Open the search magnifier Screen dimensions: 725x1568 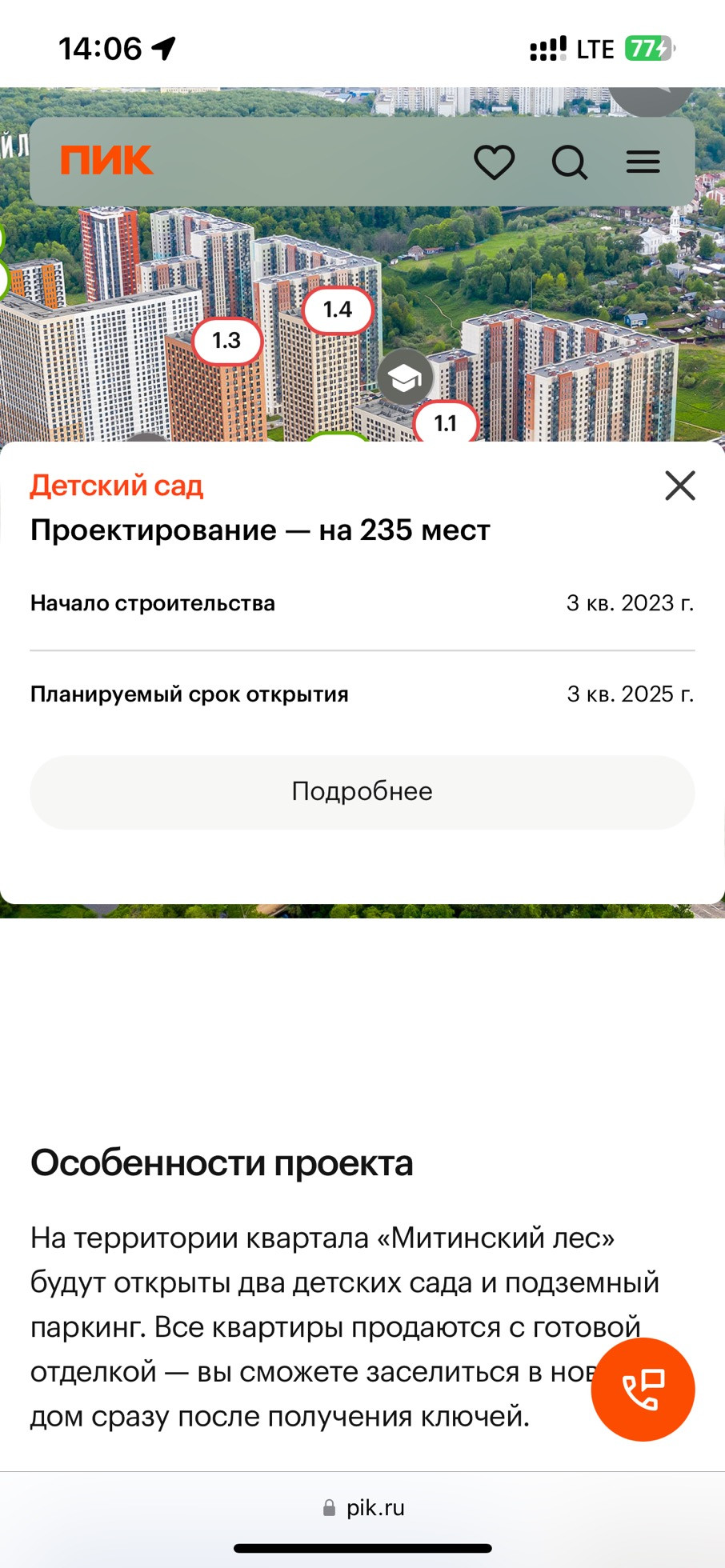(x=570, y=162)
